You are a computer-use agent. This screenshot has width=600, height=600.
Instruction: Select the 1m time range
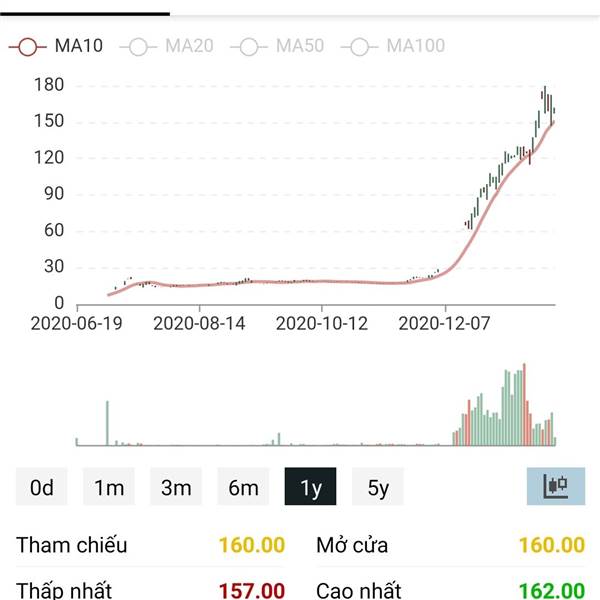tap(109, 487)
